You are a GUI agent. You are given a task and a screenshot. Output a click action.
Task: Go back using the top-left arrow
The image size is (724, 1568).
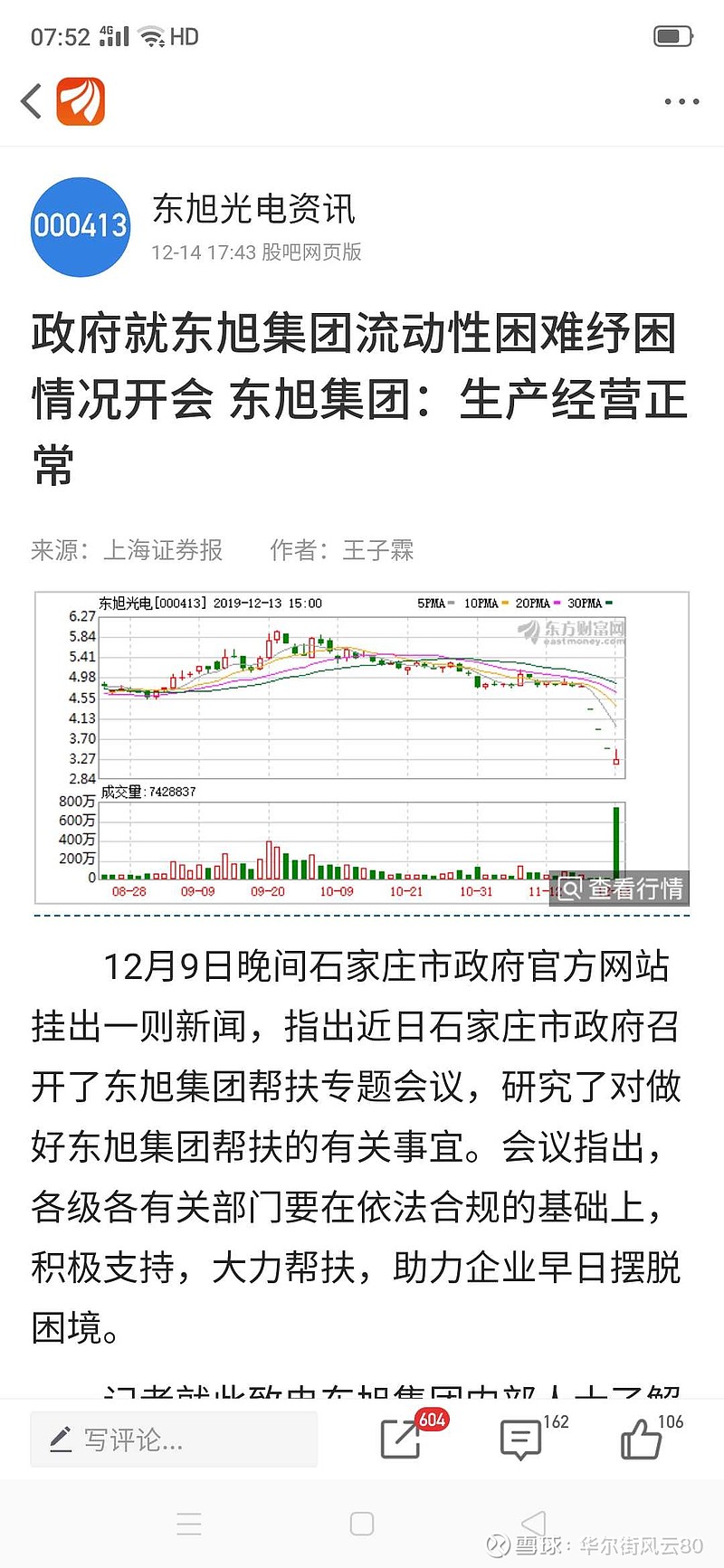[x=33, y=101]
